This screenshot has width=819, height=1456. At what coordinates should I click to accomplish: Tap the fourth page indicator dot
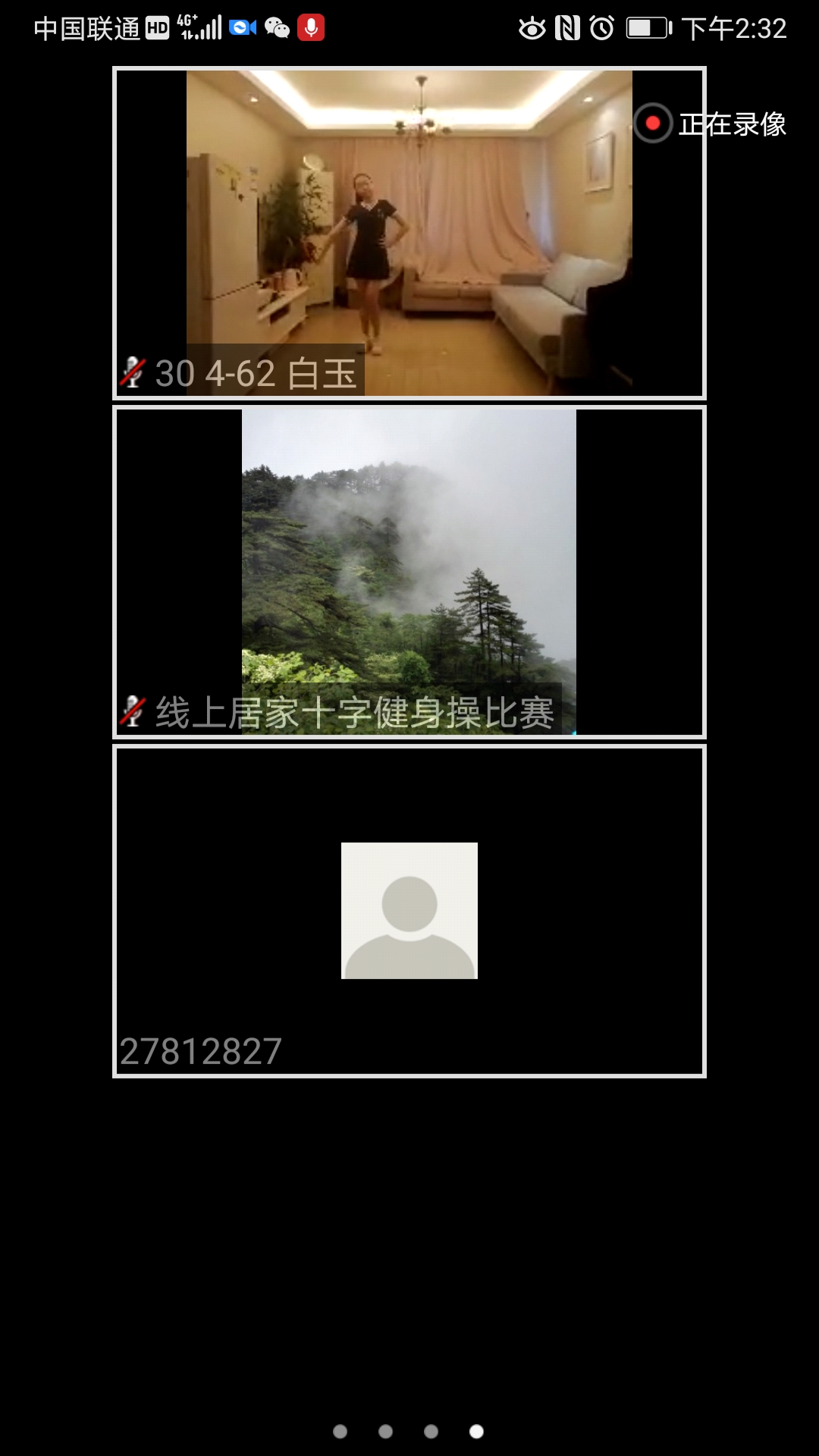[476, 1431]
